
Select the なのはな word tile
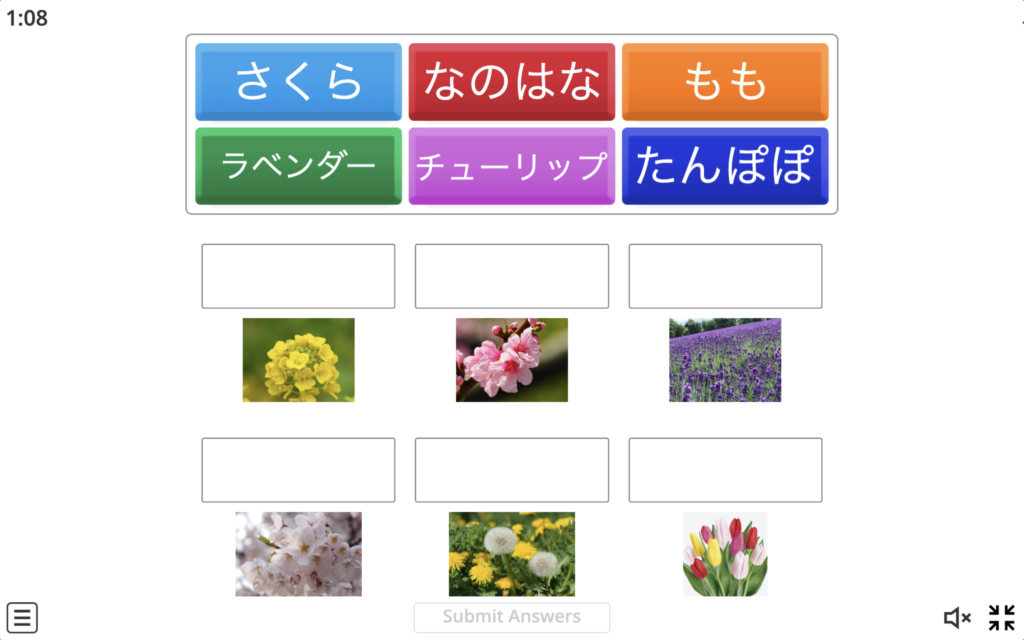[511, 81]
